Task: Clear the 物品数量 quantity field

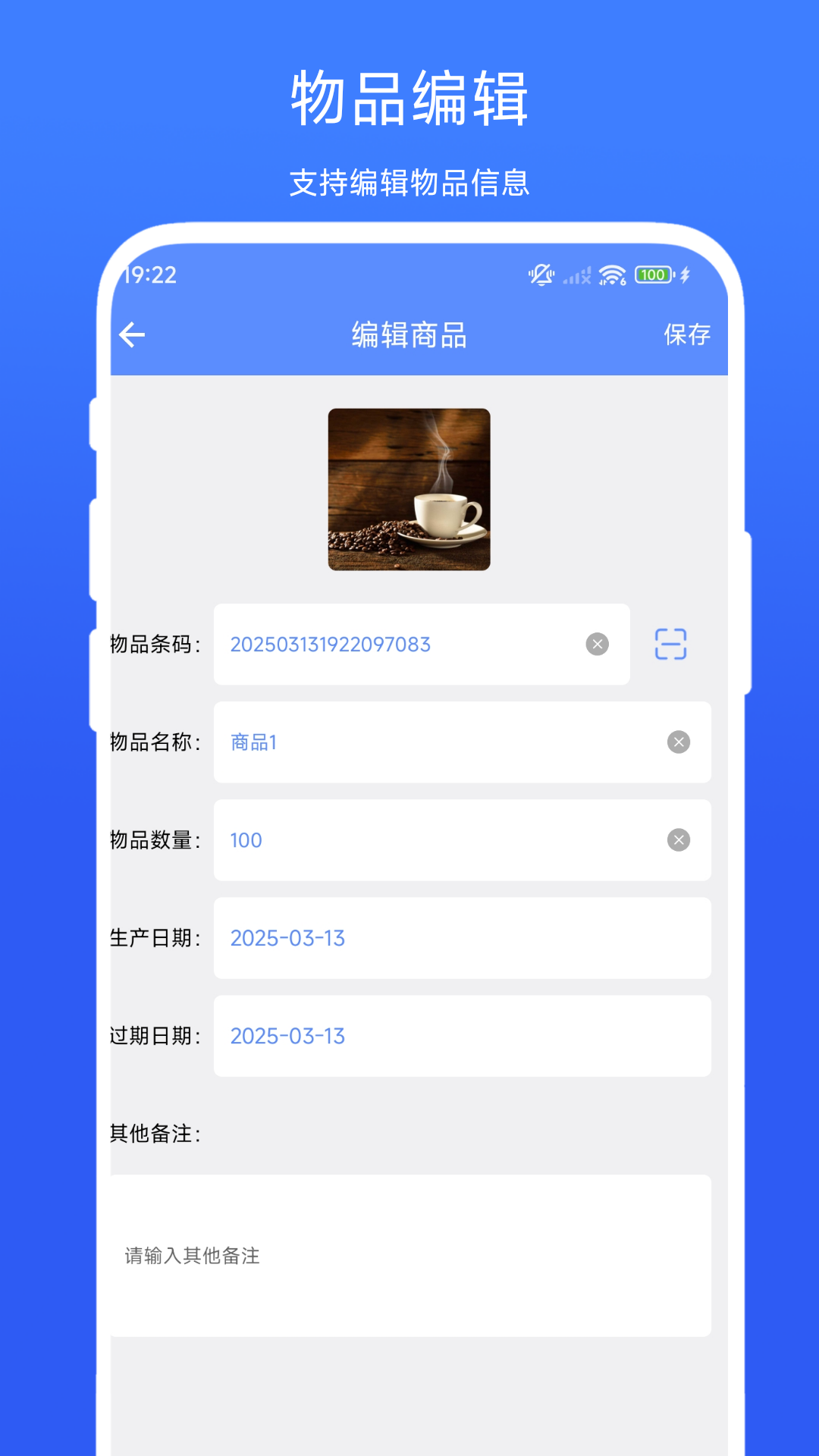Action: coord(679,839)
